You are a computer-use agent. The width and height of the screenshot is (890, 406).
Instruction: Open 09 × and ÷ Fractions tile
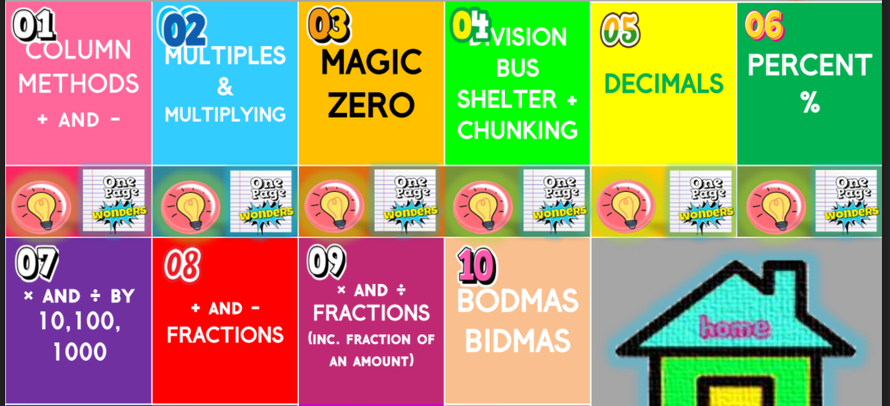tap(371, 322)
